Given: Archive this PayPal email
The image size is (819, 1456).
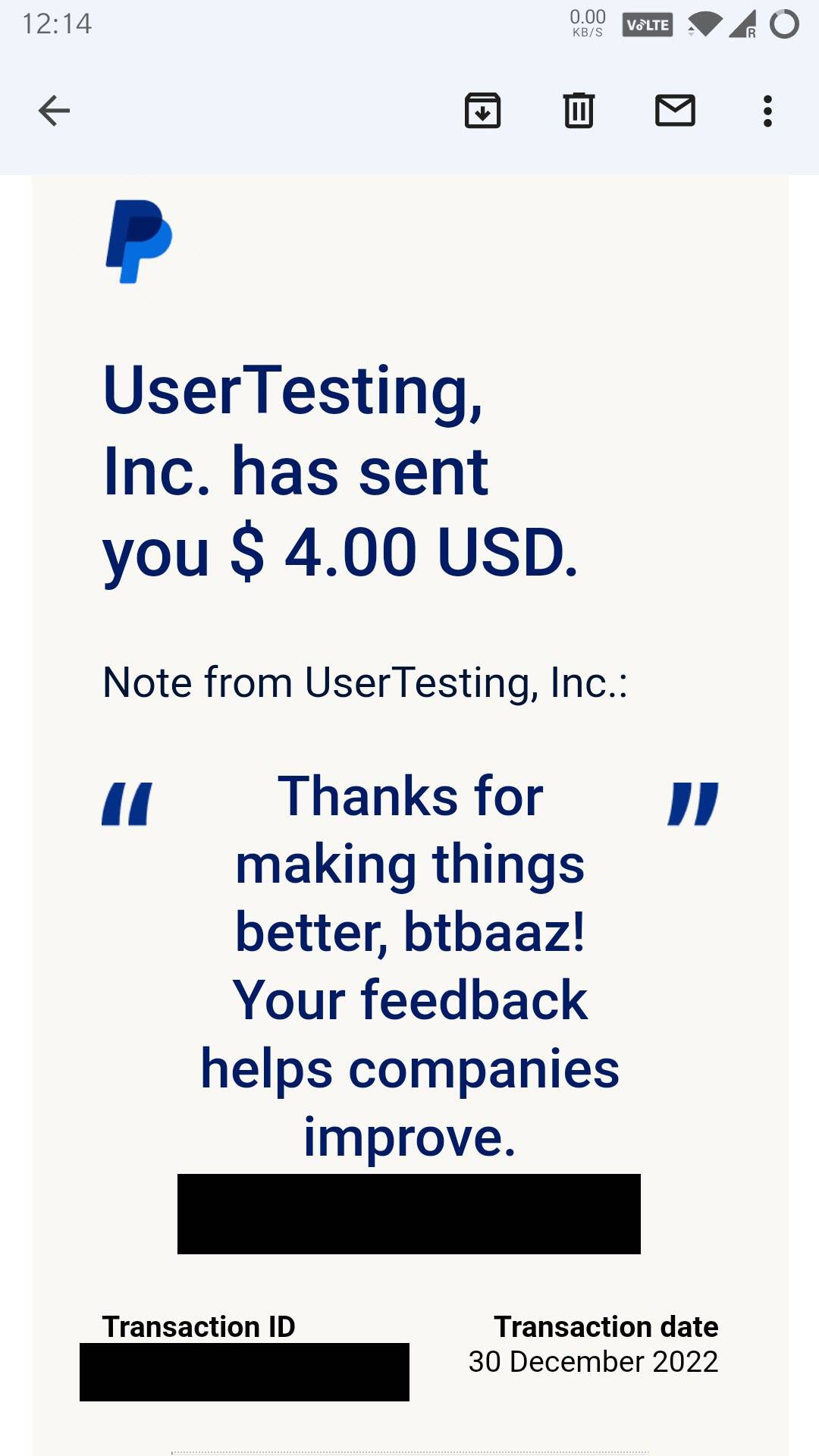Looking at the screenshot, I should [x=482, y=111].
